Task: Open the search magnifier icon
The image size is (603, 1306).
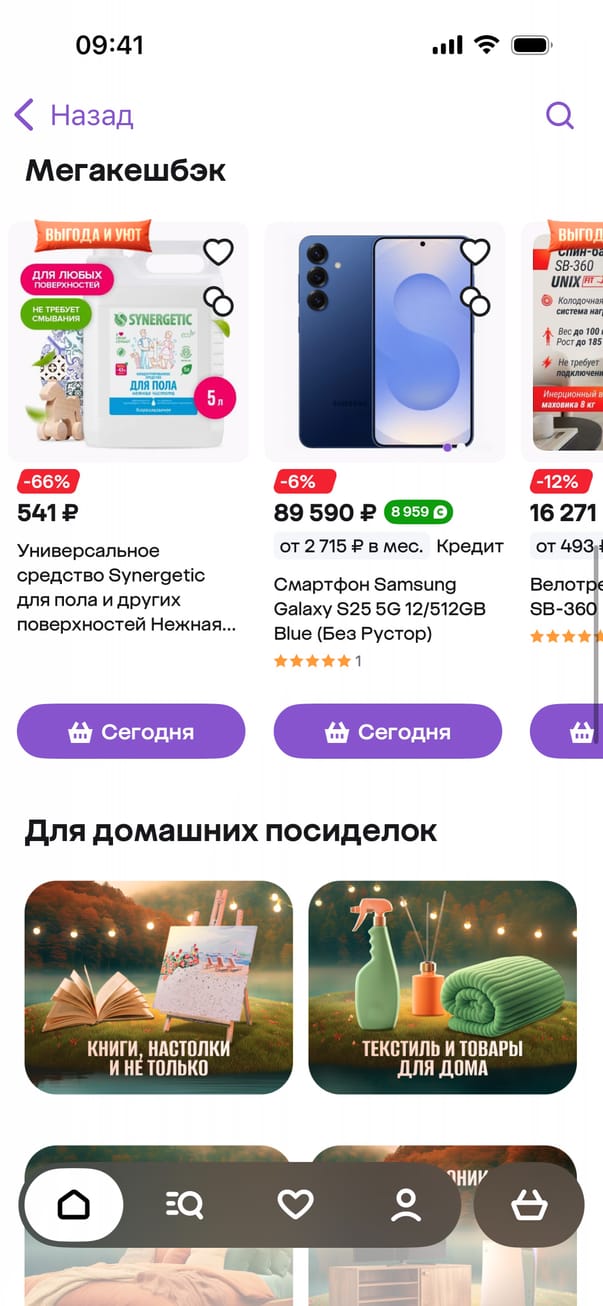Action: click(560, 115)
